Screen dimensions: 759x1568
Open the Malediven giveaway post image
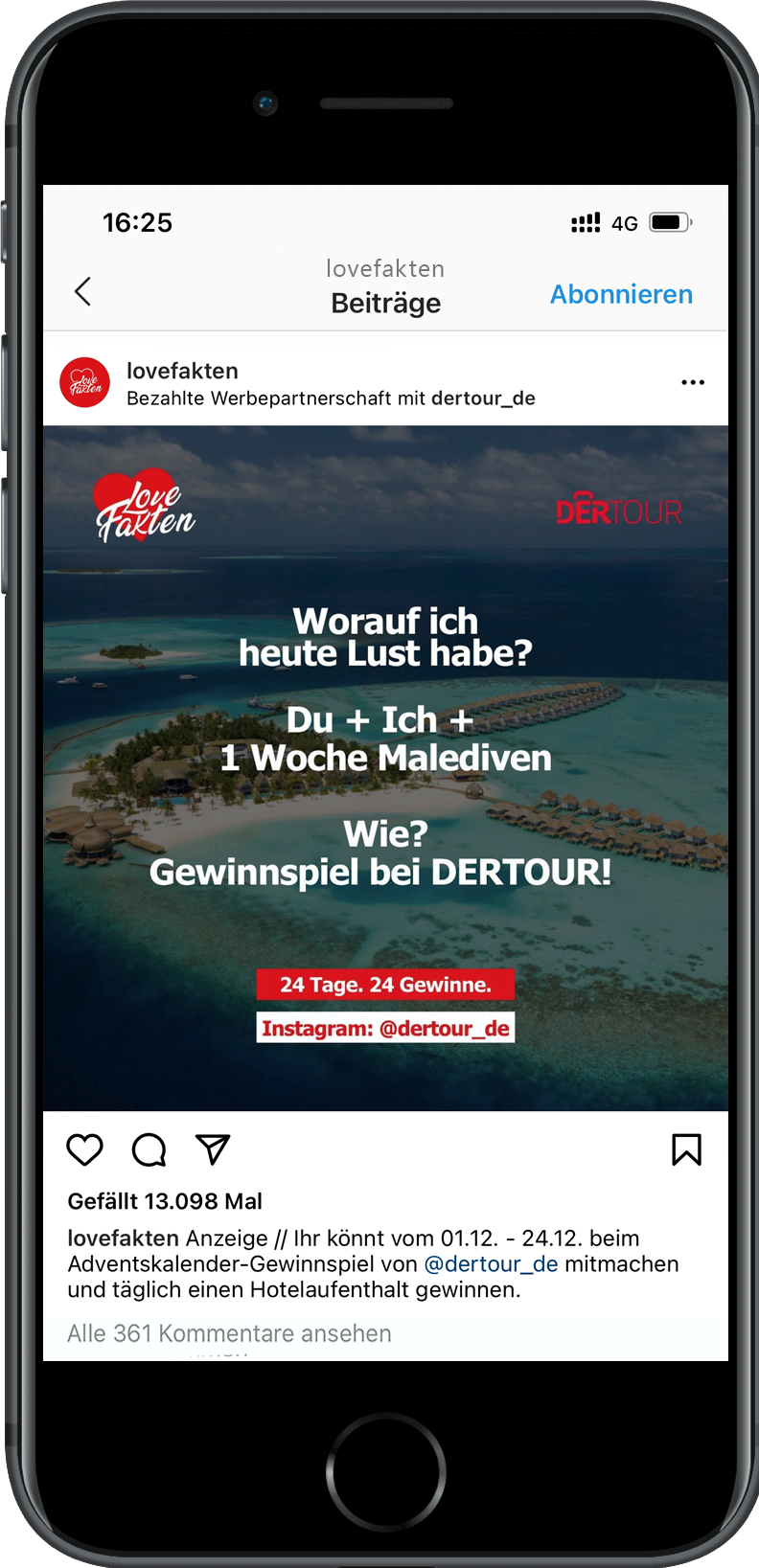tap(385, 768)
